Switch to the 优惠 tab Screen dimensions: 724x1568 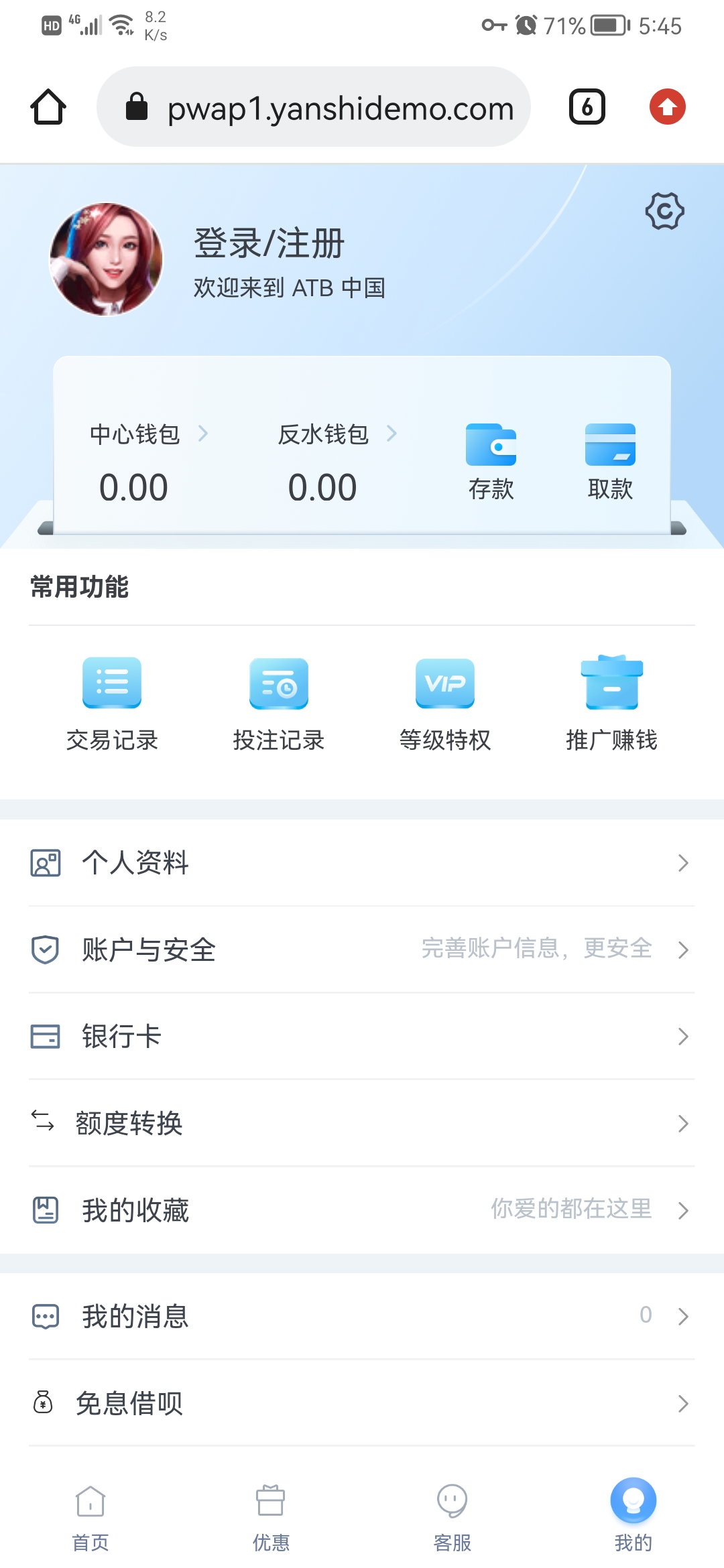(271, 1517)
